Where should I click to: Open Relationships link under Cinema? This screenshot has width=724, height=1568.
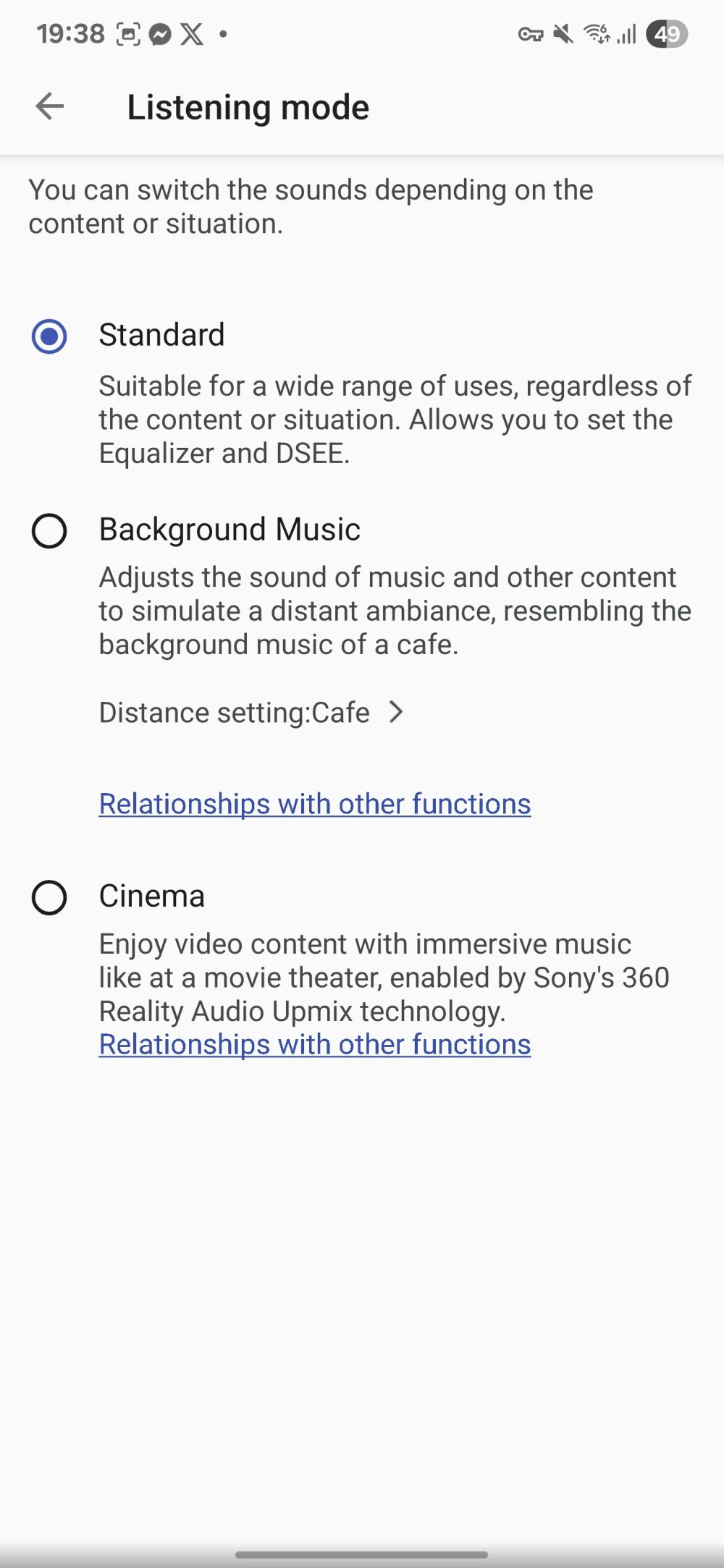point(315,1045)
